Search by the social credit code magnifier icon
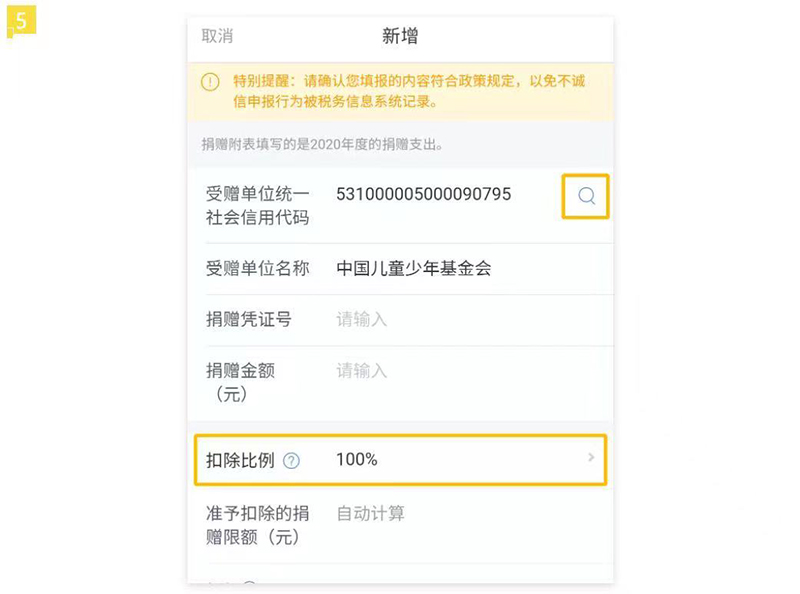800x594 pixels. (587, 196)
